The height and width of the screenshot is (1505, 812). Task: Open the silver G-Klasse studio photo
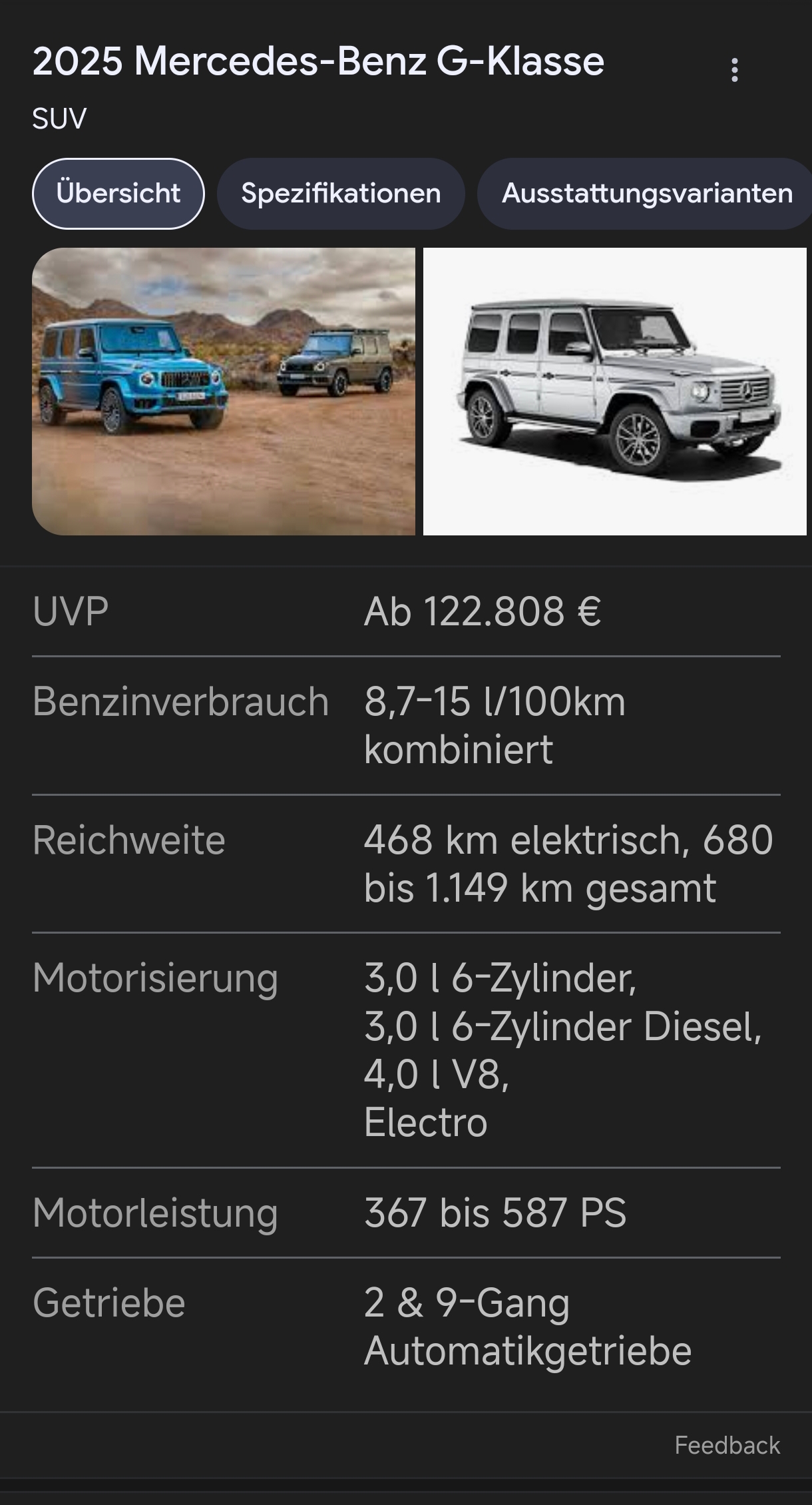point(614,392)
